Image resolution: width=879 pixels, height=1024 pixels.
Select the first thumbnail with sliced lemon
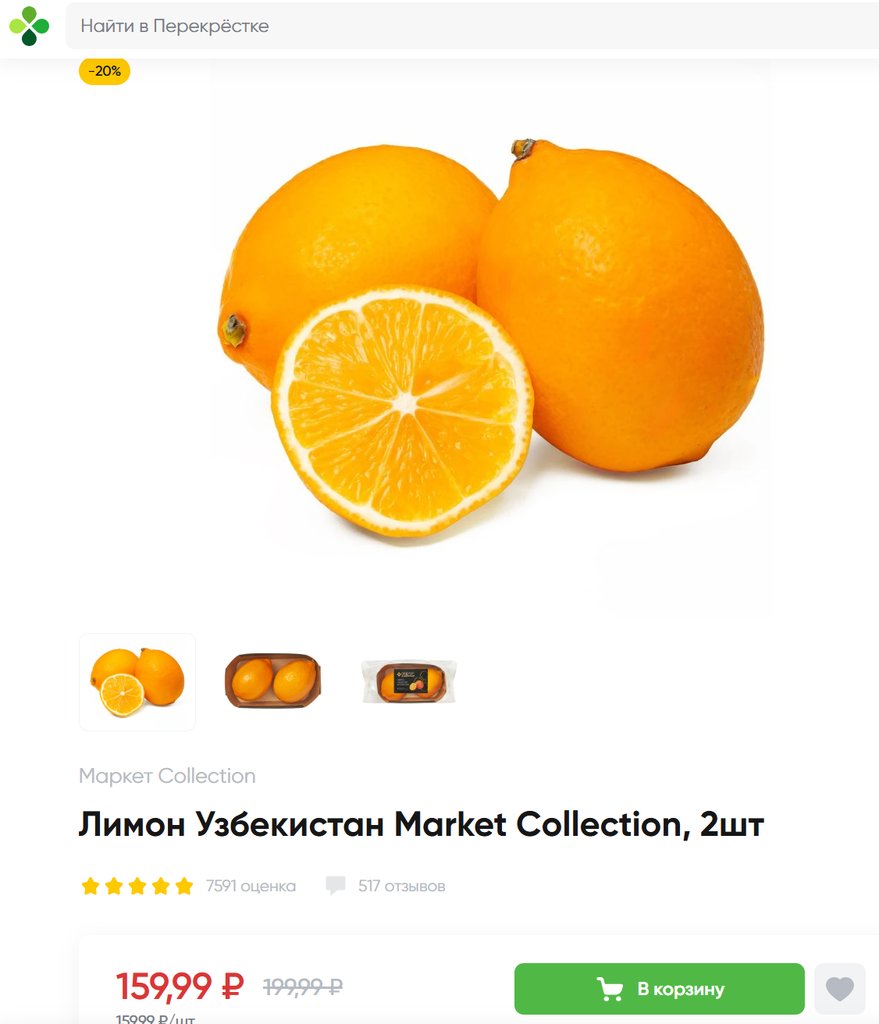(137, 682)
